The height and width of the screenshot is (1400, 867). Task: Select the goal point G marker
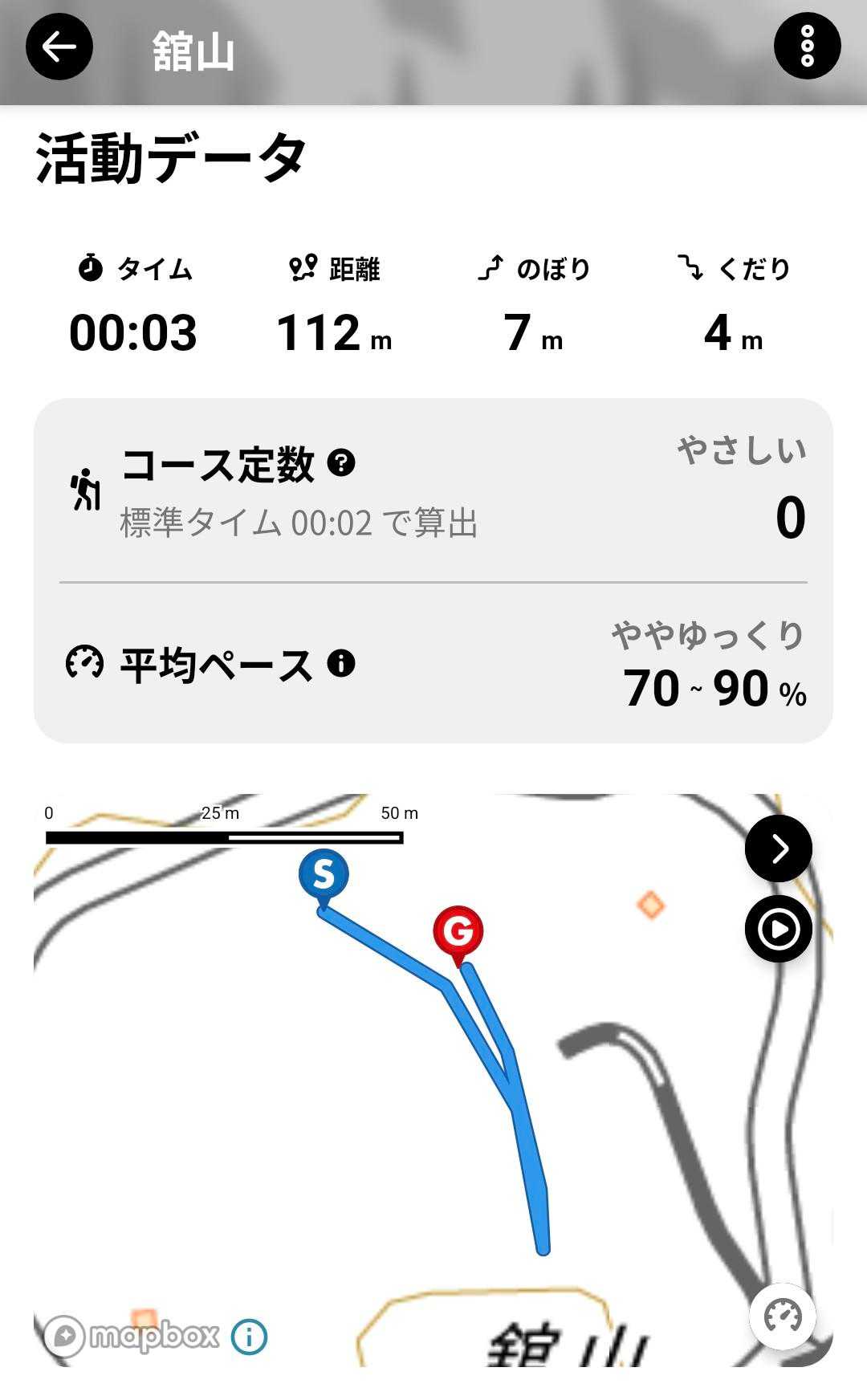point(458,933)
